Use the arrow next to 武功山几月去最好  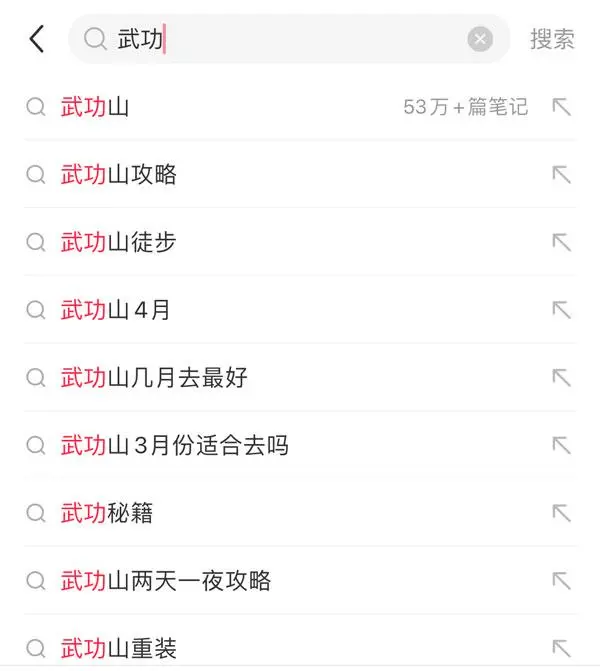click(x=561, y=378)
